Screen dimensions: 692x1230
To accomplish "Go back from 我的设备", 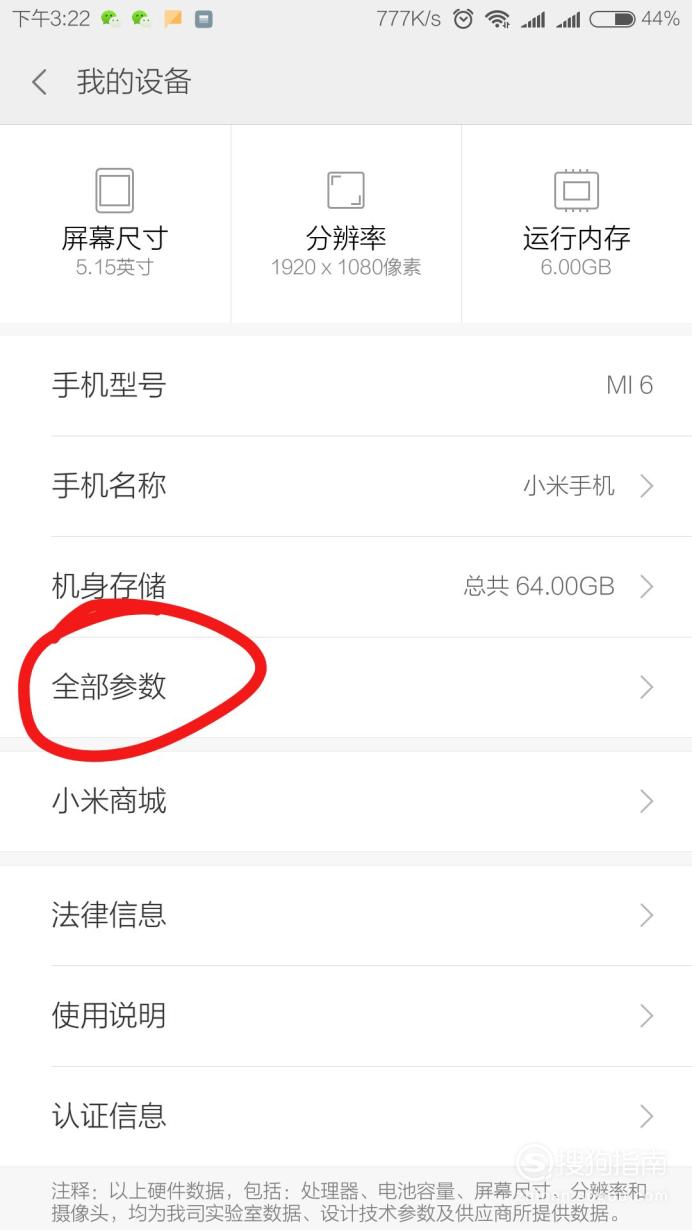I will coord(40,82).
